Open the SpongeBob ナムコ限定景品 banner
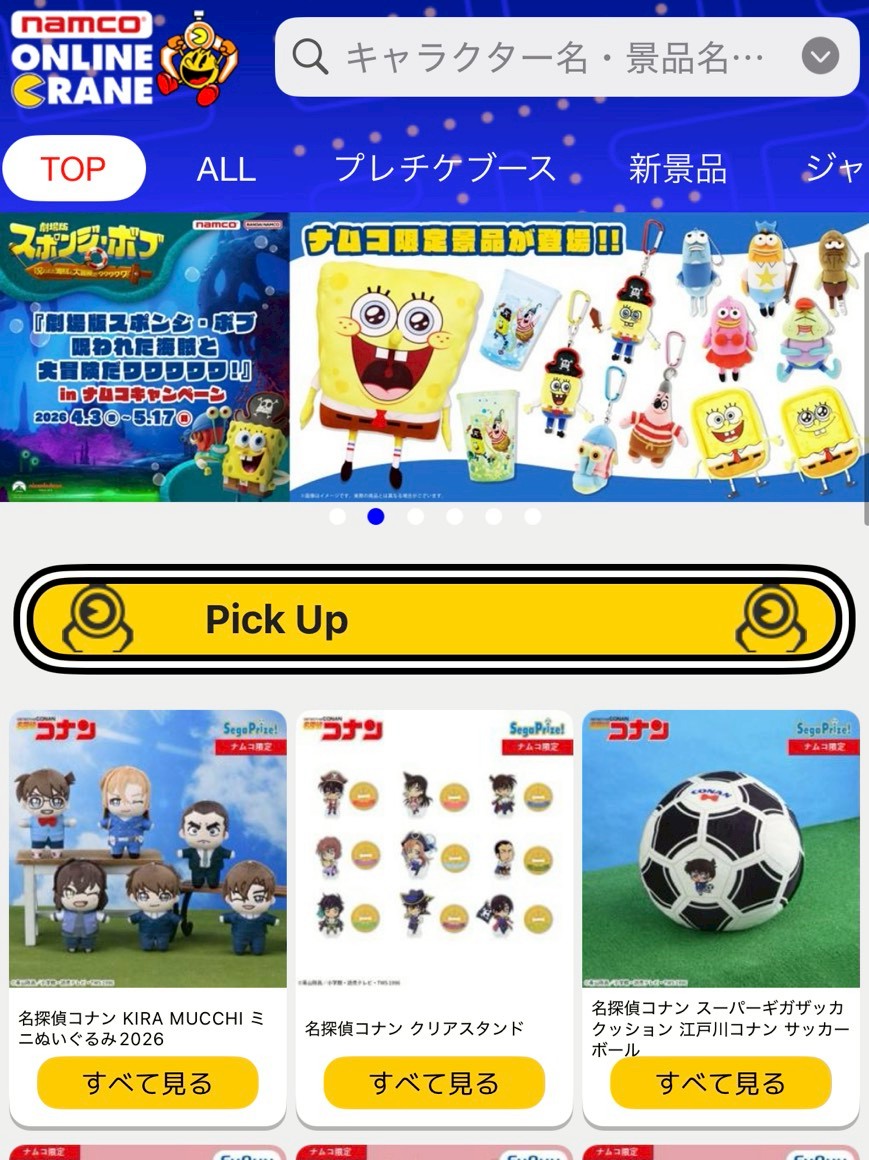Viewport: 869px width, 1160px height. click(579, 357)
